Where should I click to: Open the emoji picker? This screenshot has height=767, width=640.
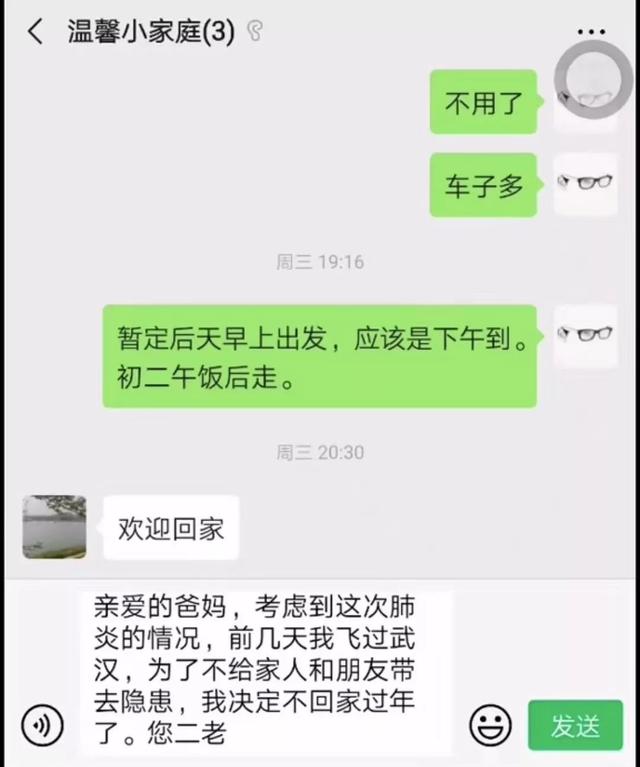[489, 725]
